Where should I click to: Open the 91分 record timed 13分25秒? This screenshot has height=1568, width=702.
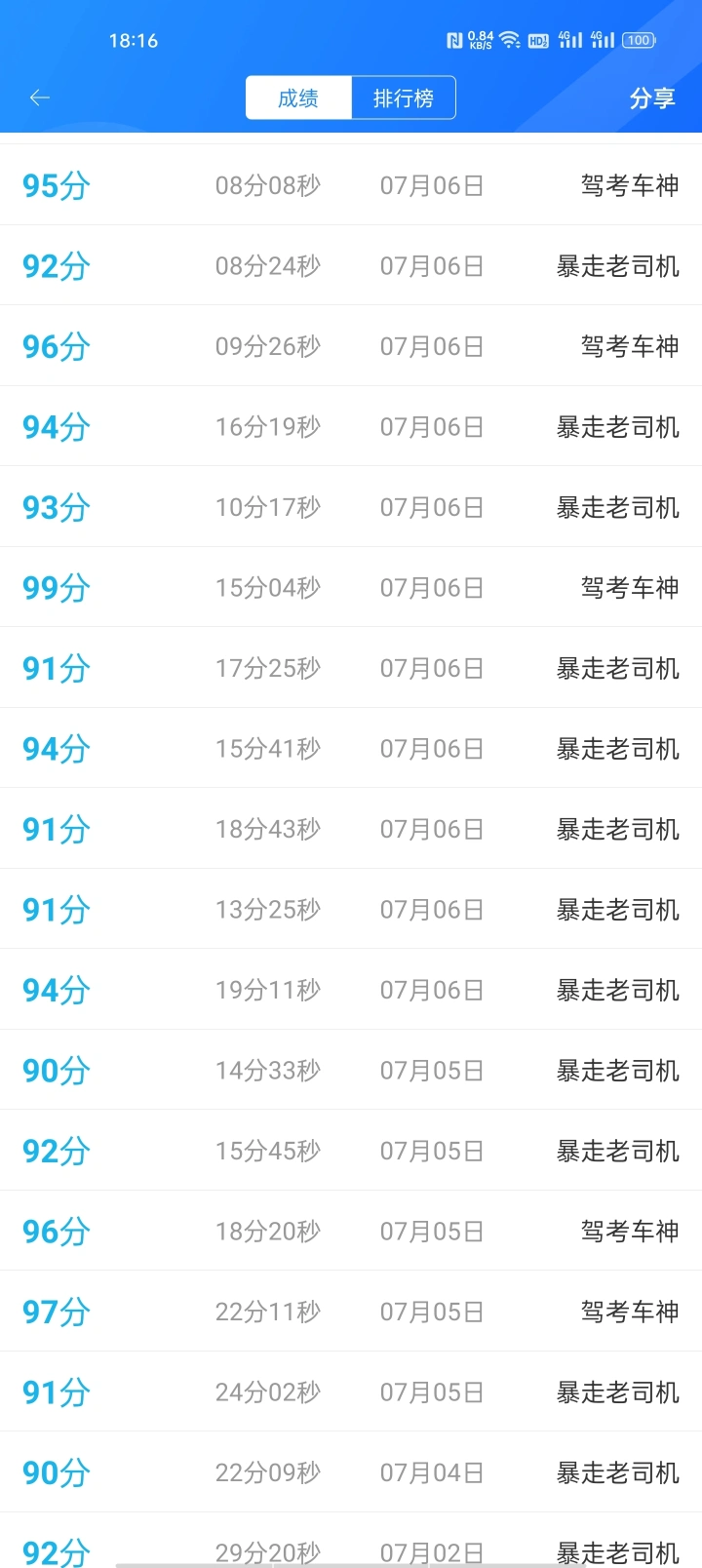pos(351,909)
